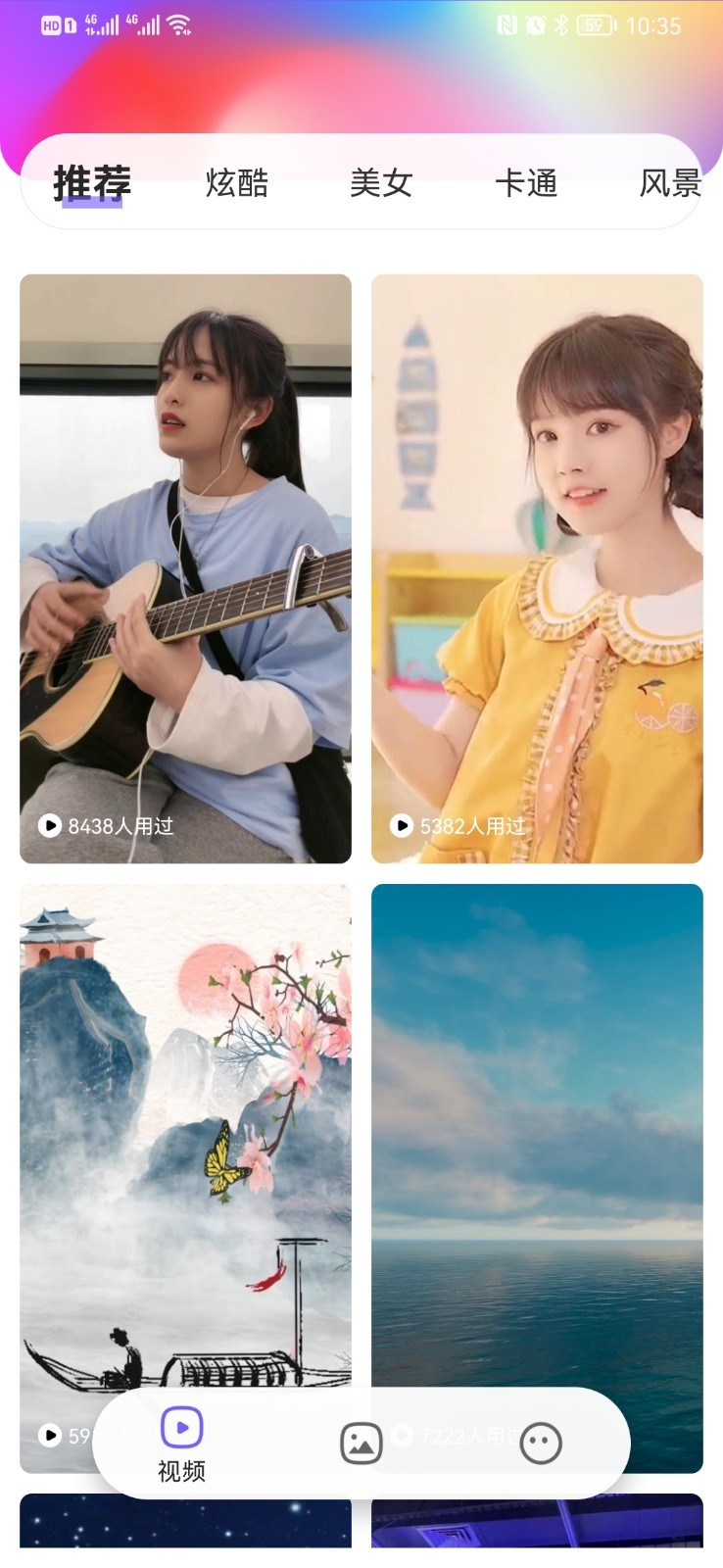Show the 风景 category
The image size is (723, 1568).
pos(670,183)
